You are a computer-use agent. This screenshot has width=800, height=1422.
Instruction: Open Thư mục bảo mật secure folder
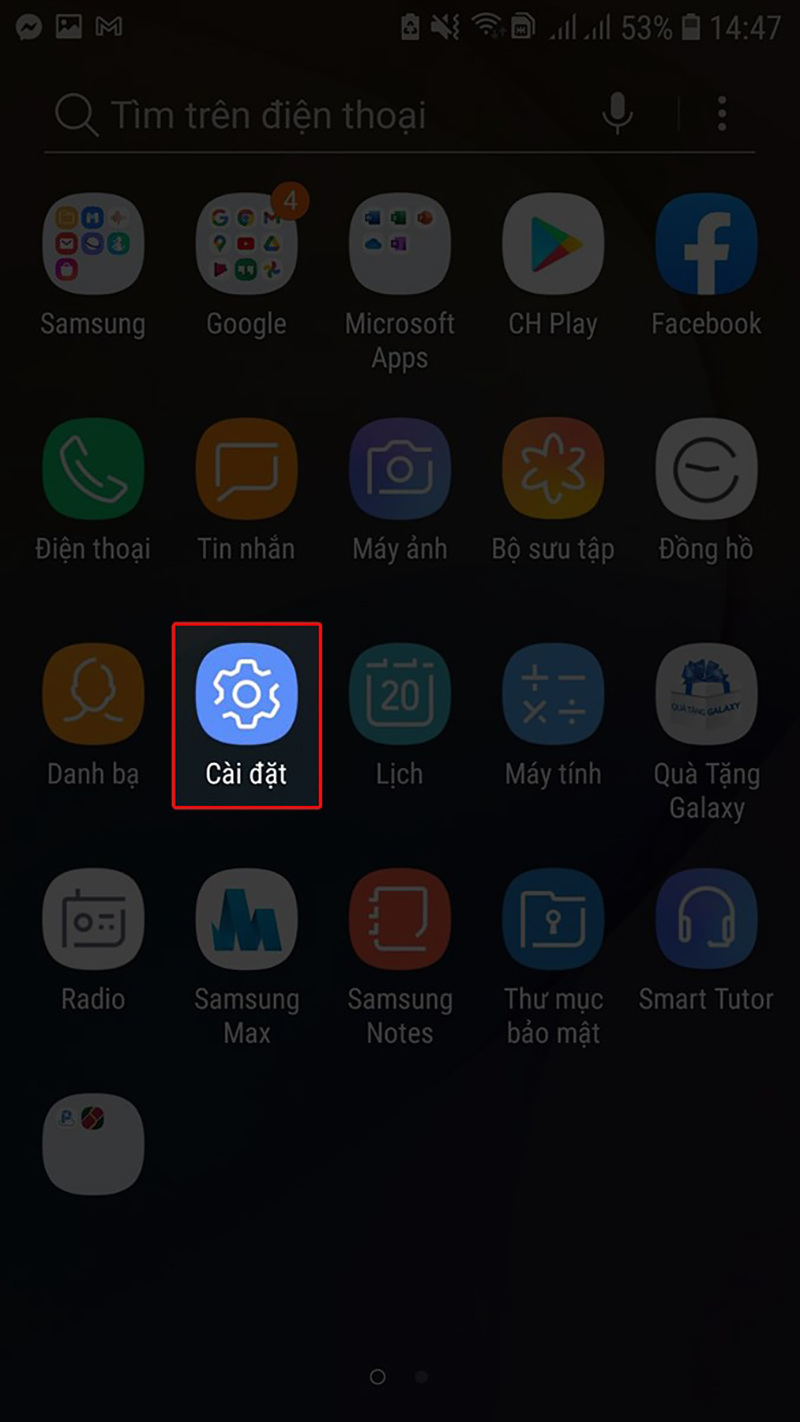(553, 919)
